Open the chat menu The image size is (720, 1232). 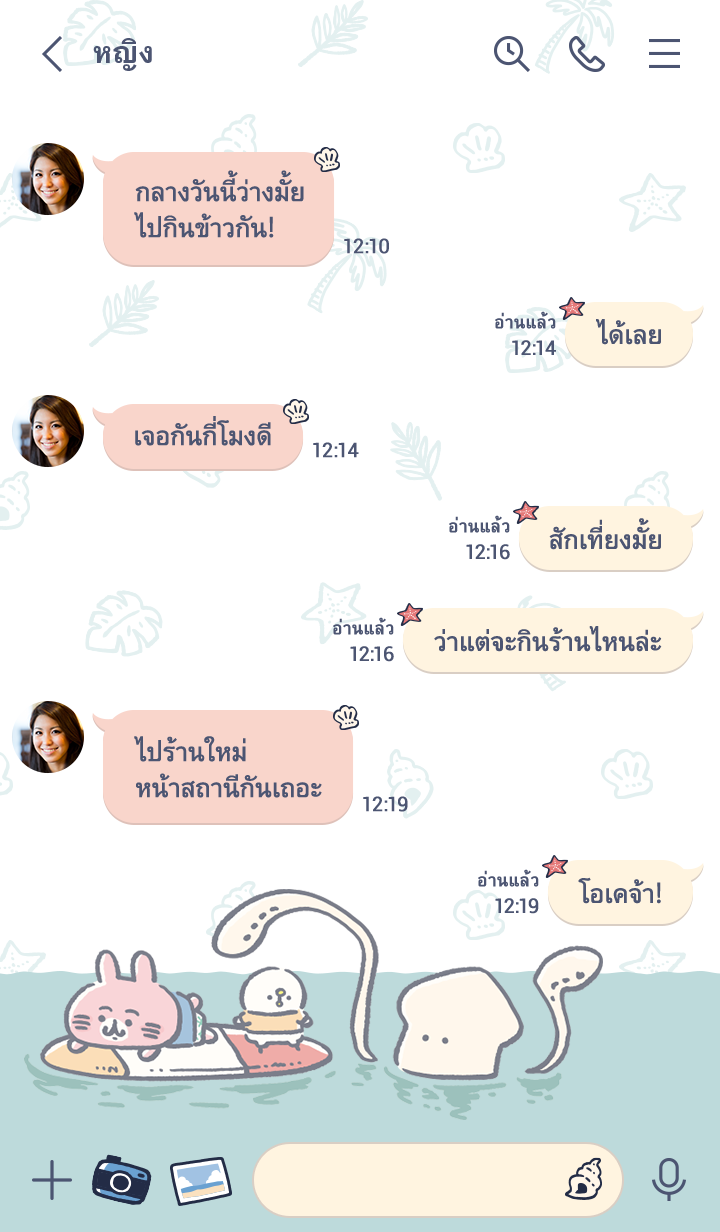coord(664,54)
